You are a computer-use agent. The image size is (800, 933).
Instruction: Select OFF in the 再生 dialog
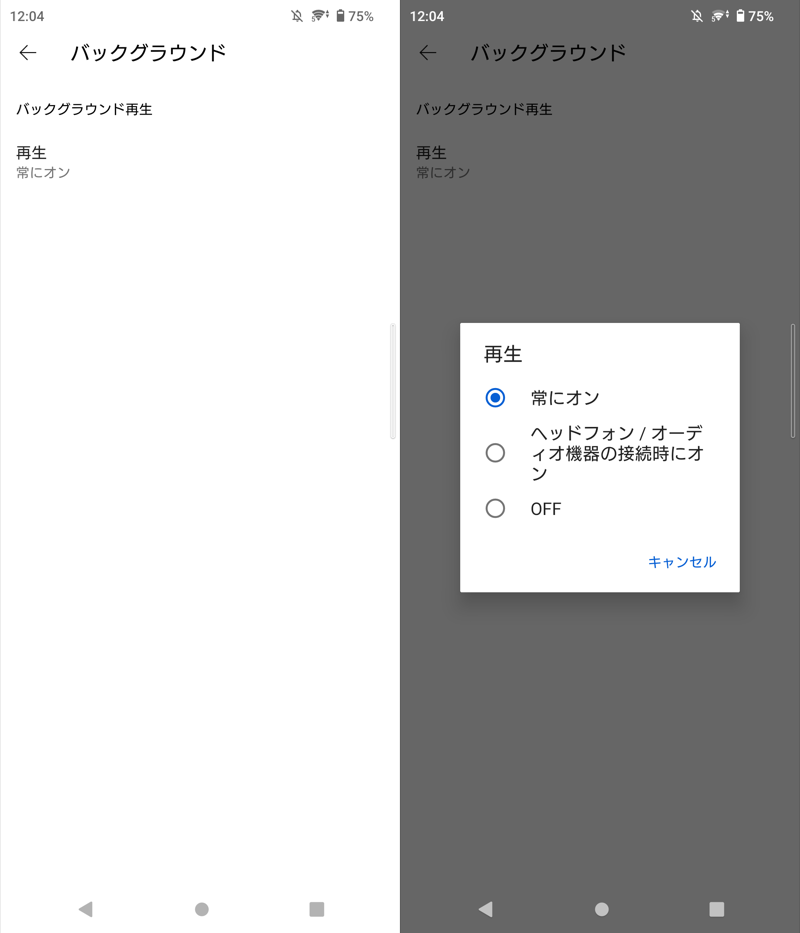[x=495, y=509]
